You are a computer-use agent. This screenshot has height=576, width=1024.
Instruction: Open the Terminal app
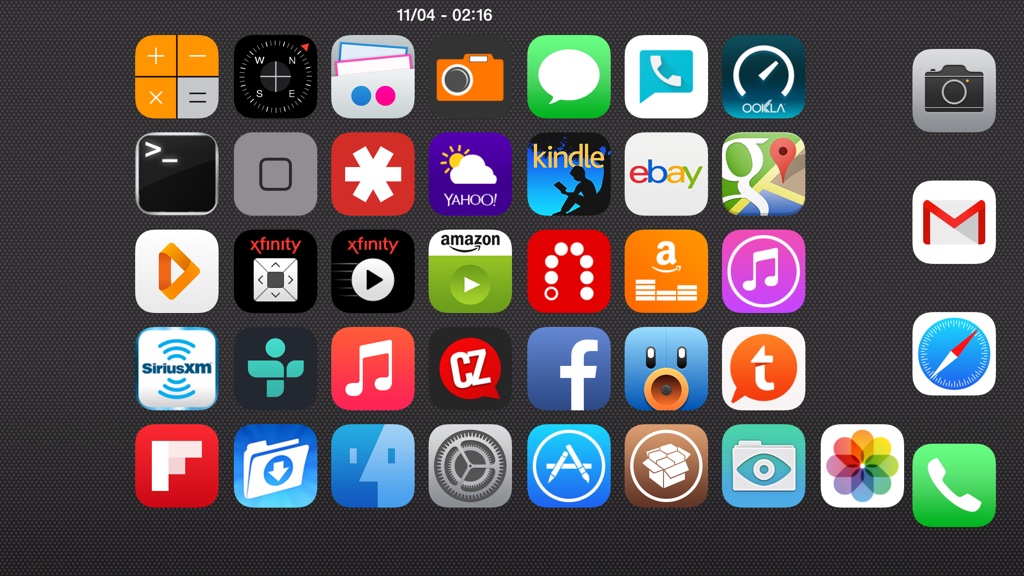pos(176,174)
